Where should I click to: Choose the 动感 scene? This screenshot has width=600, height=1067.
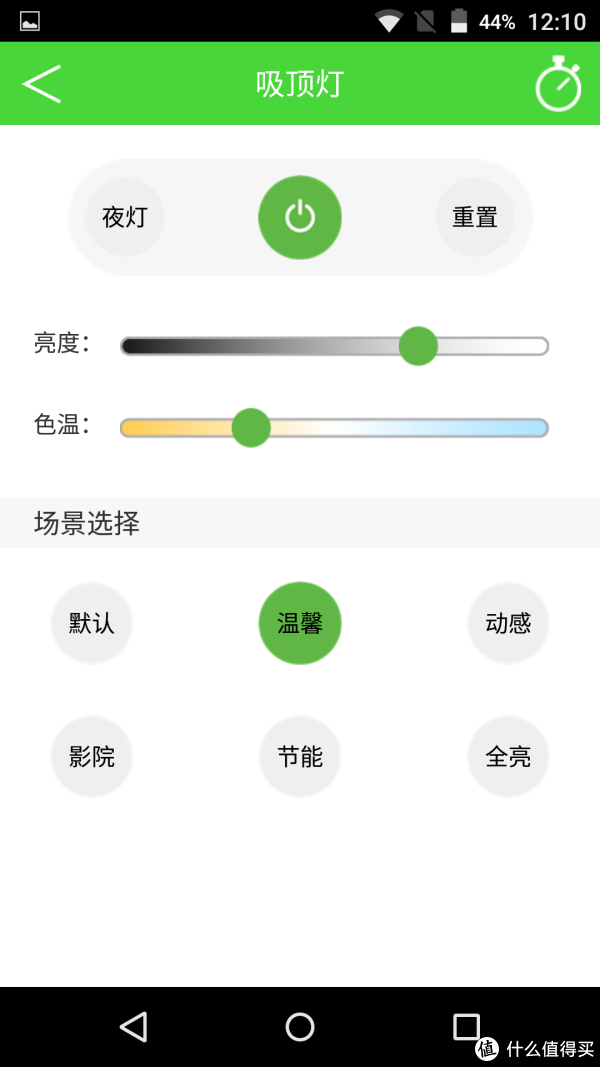508,623
